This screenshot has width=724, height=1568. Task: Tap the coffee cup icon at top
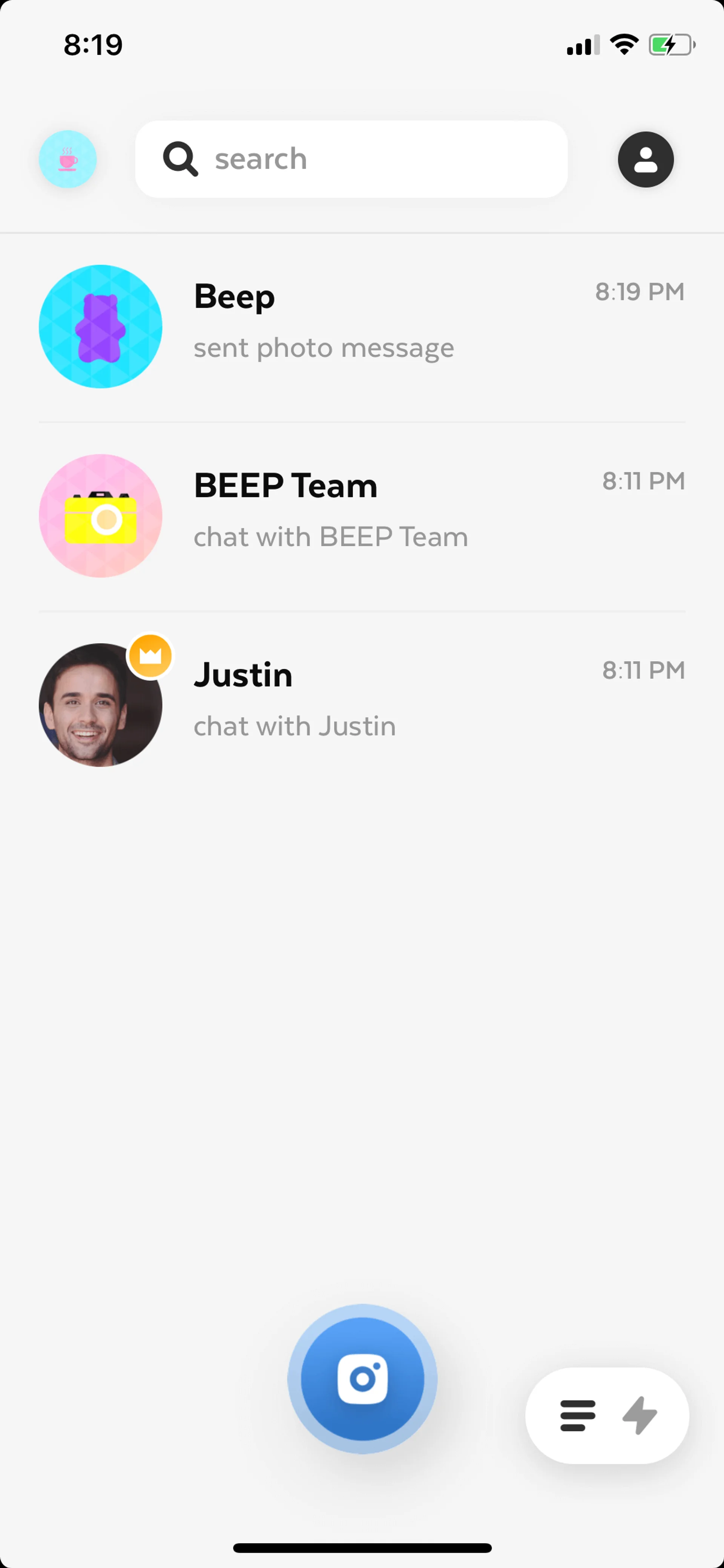click(67, 160)
